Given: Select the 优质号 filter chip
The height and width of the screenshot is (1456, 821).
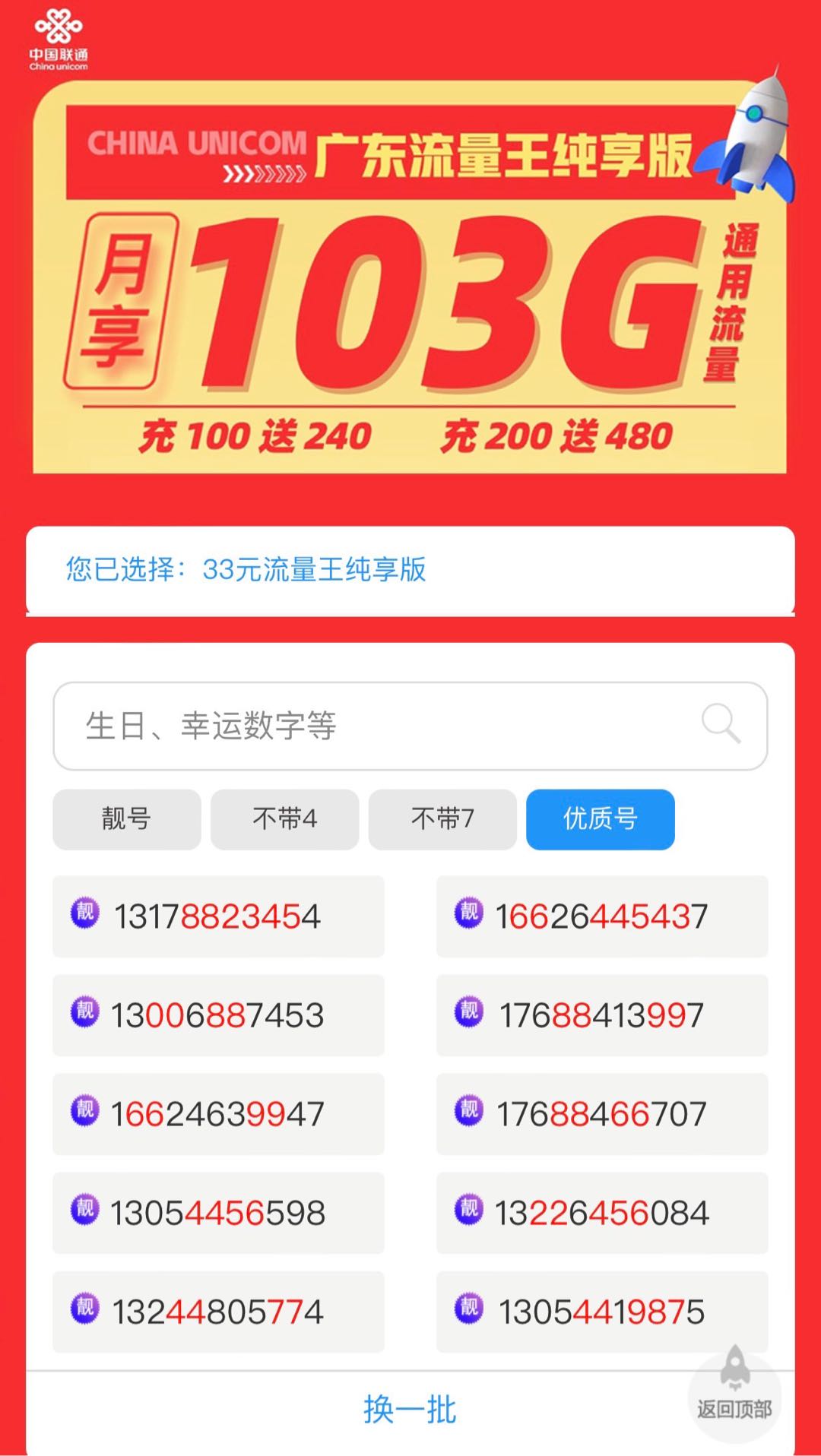Looking at the screenshot, I should pyautogui.click(x=601, y=819).
